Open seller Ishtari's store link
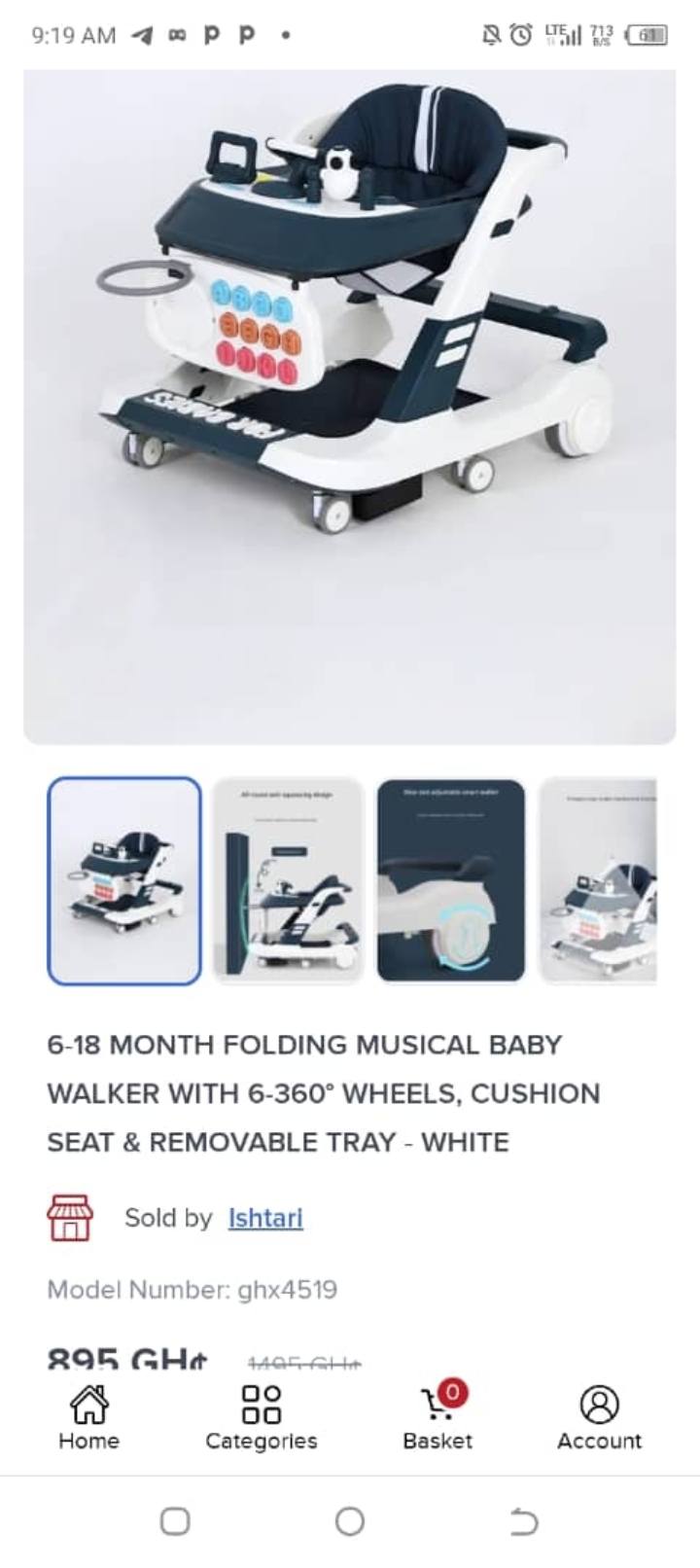Viewport: 700px width, 1568px height. coord(265,1218)
